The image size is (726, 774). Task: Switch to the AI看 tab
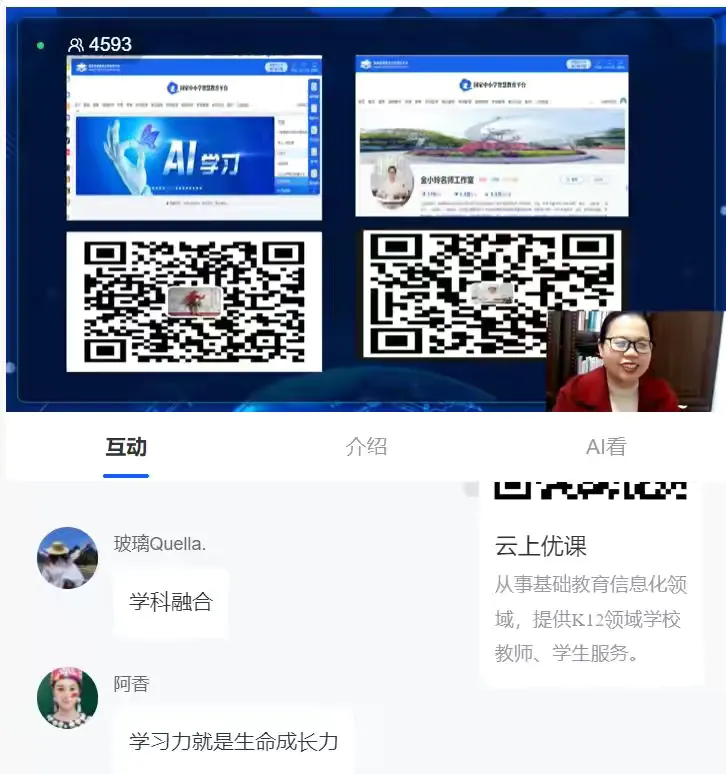click(605, 447)
